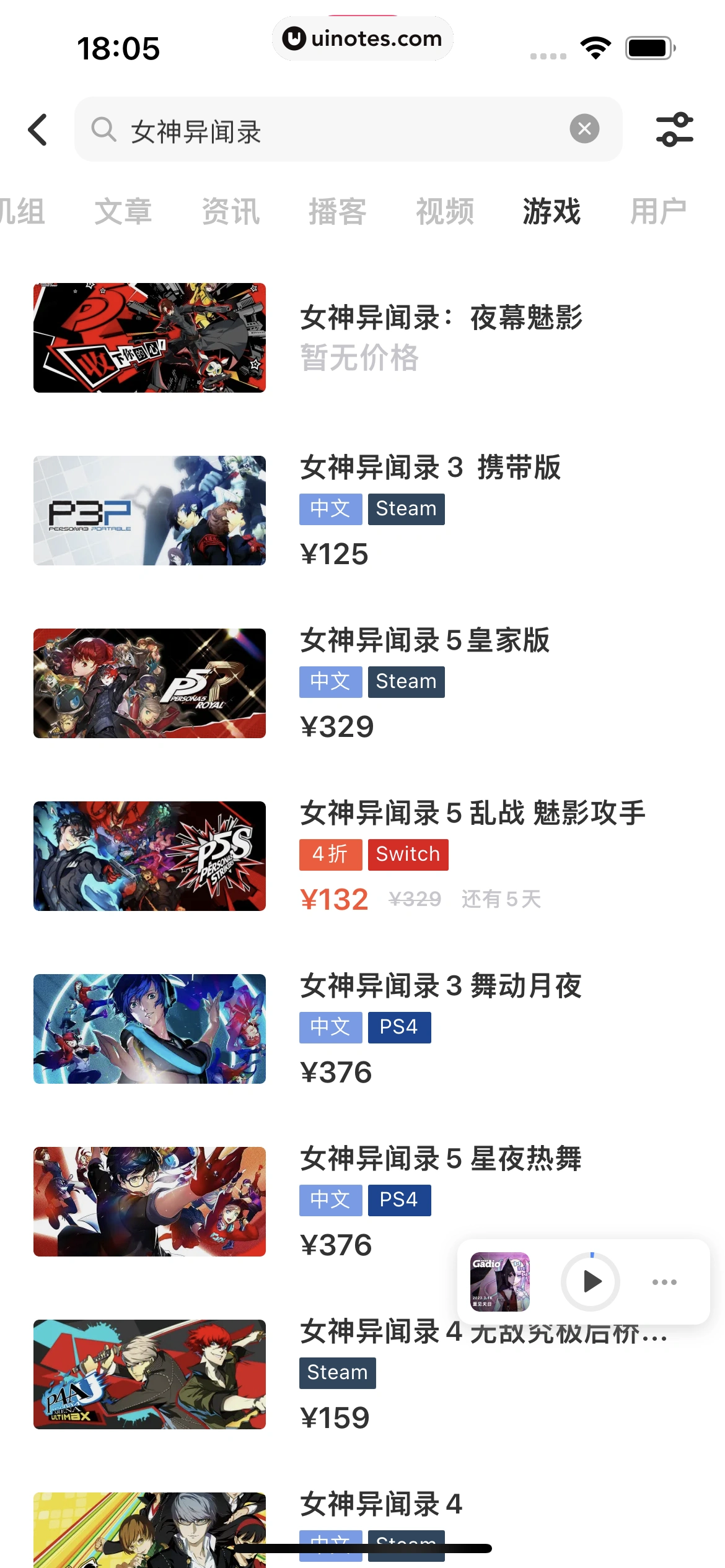Select the Steam tag on 女神异闻录3携带版
The image size is (725, 1568).
click(x=406, y=508)
